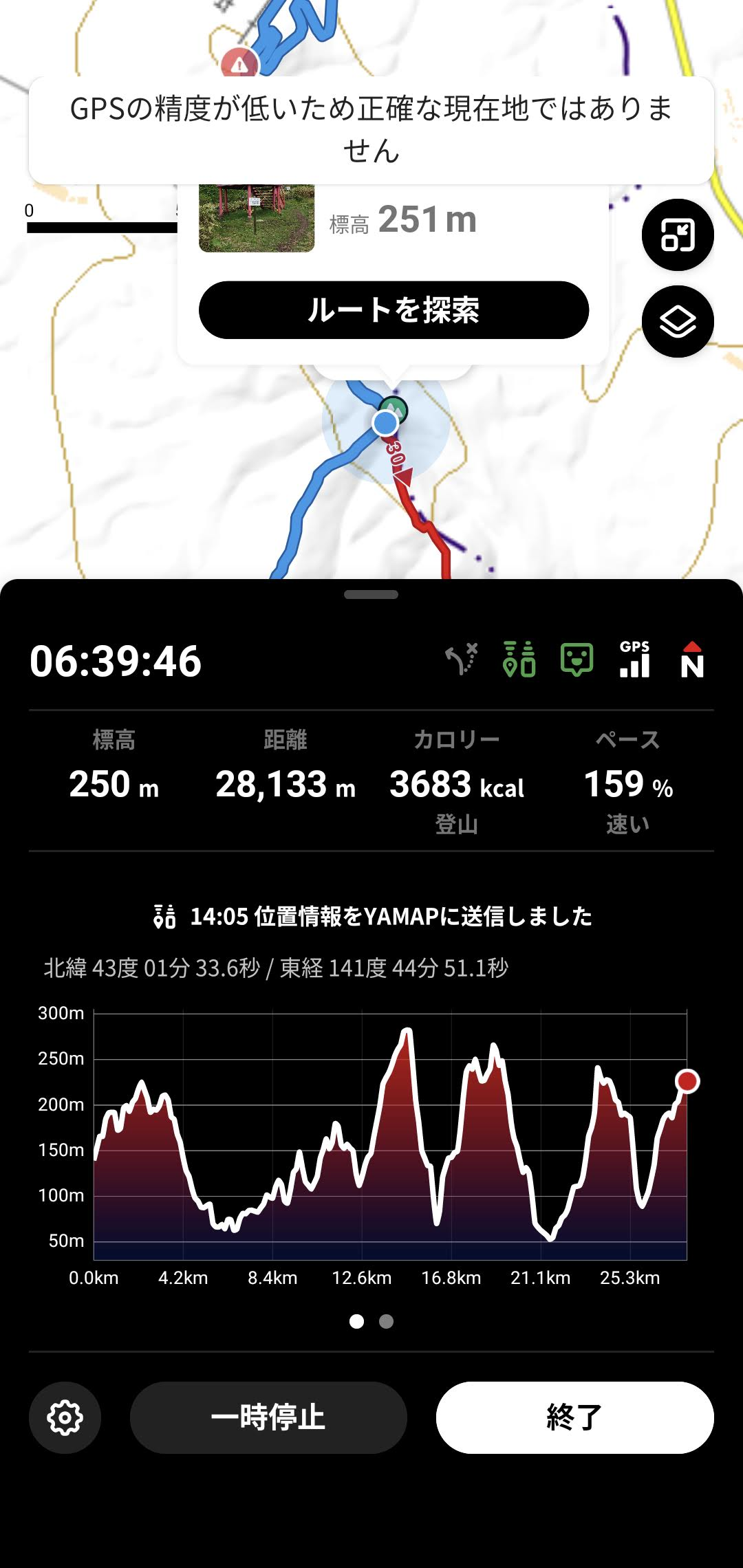Viewport: 743px width, 1568px height.
Task: Tap the route deviation alert icon
Action: (x=461, y=660)
